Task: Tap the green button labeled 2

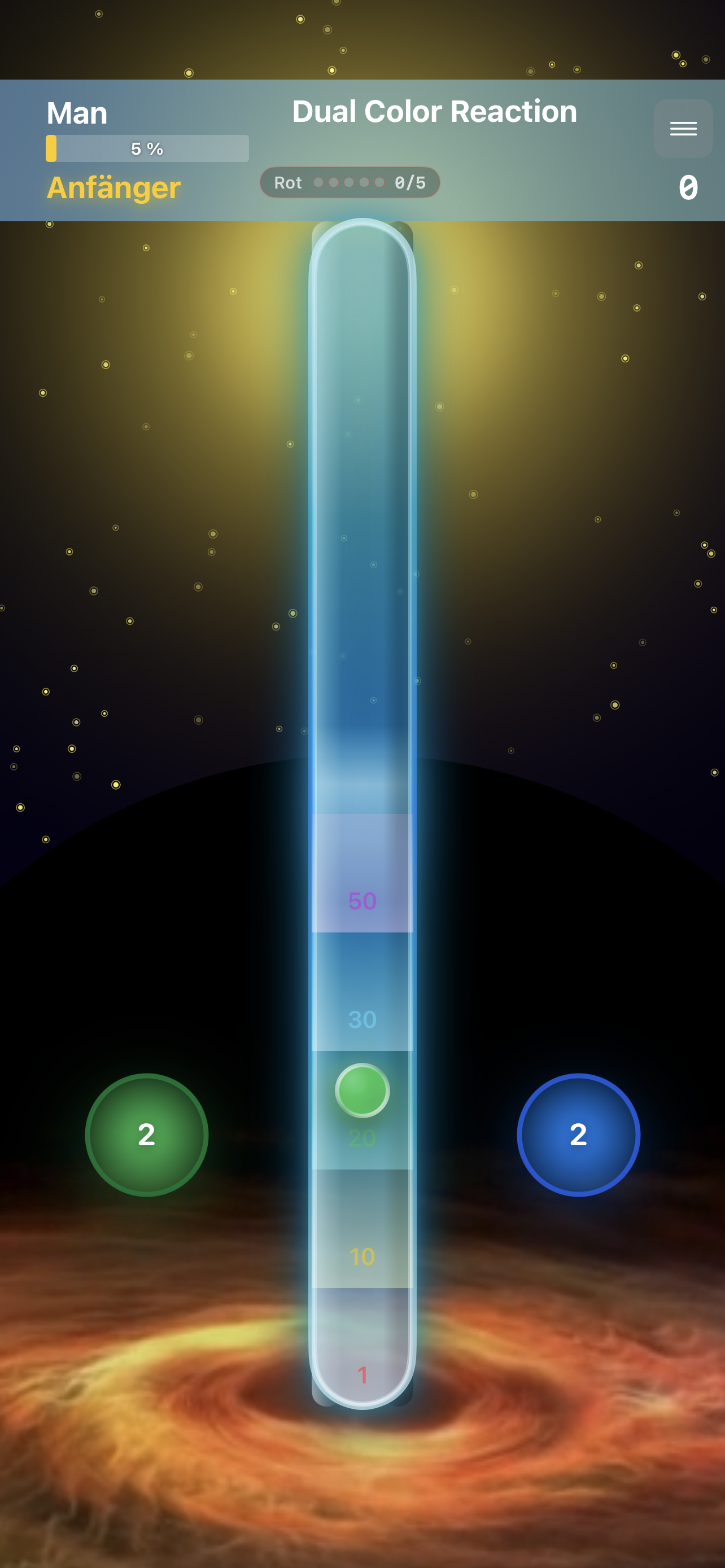Action: click(147, 1135)
